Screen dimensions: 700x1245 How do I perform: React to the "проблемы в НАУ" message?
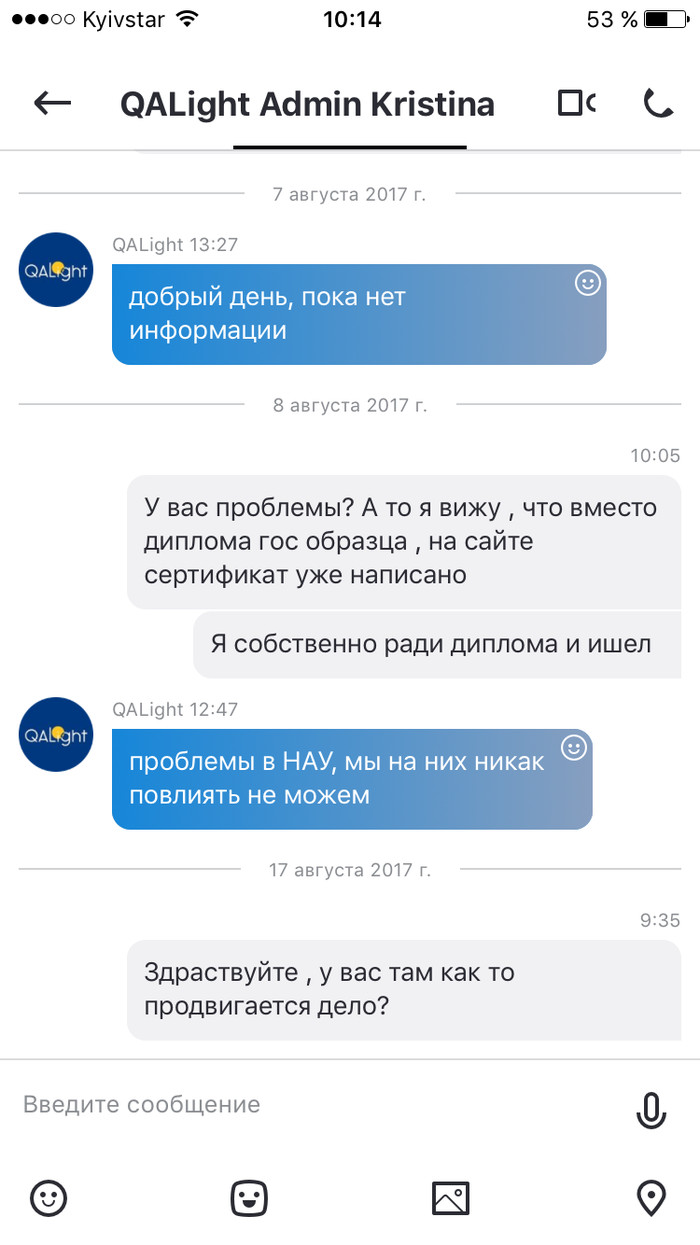[x=573, y=748]
